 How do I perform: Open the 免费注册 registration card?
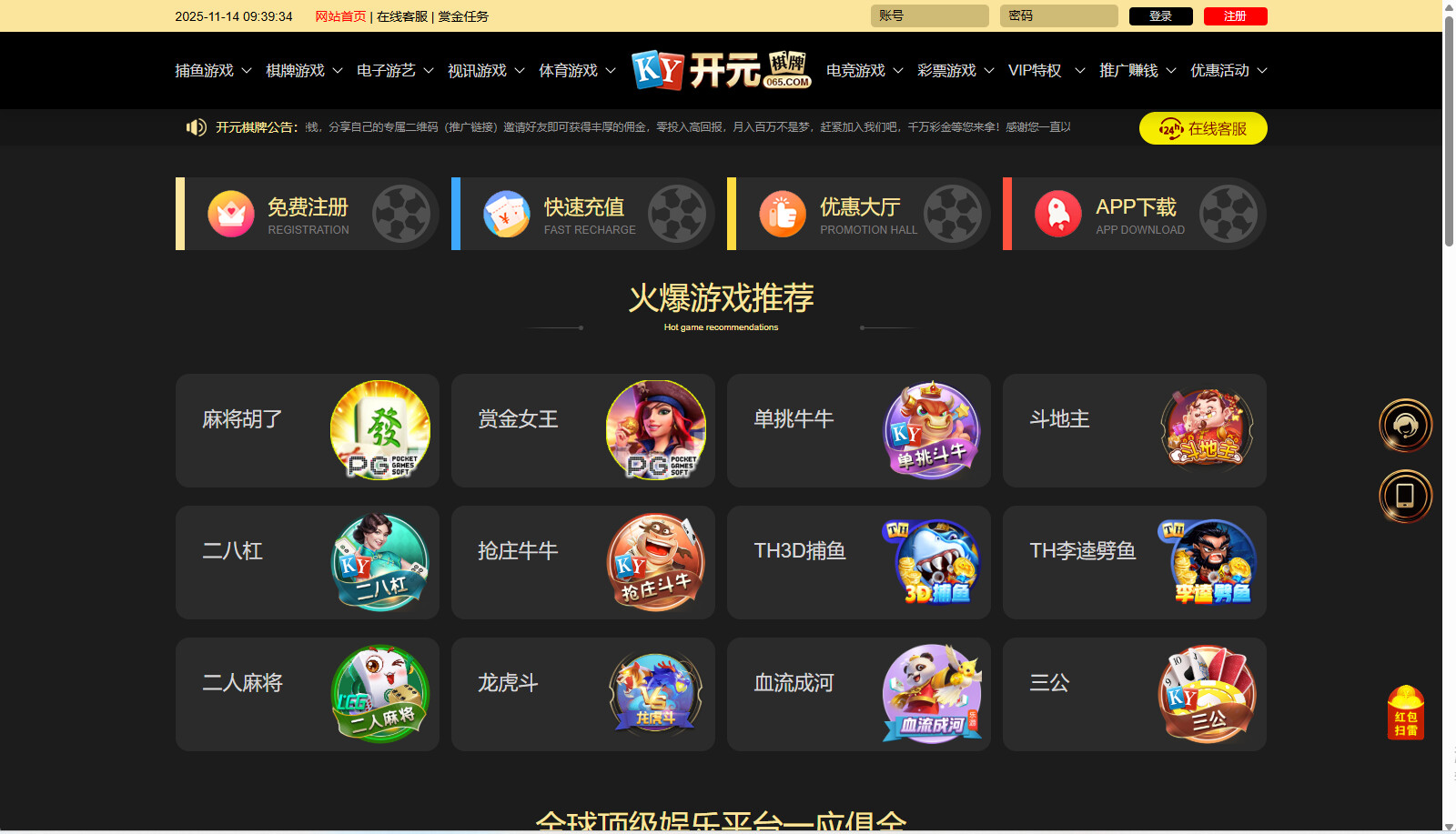[308, 214]
